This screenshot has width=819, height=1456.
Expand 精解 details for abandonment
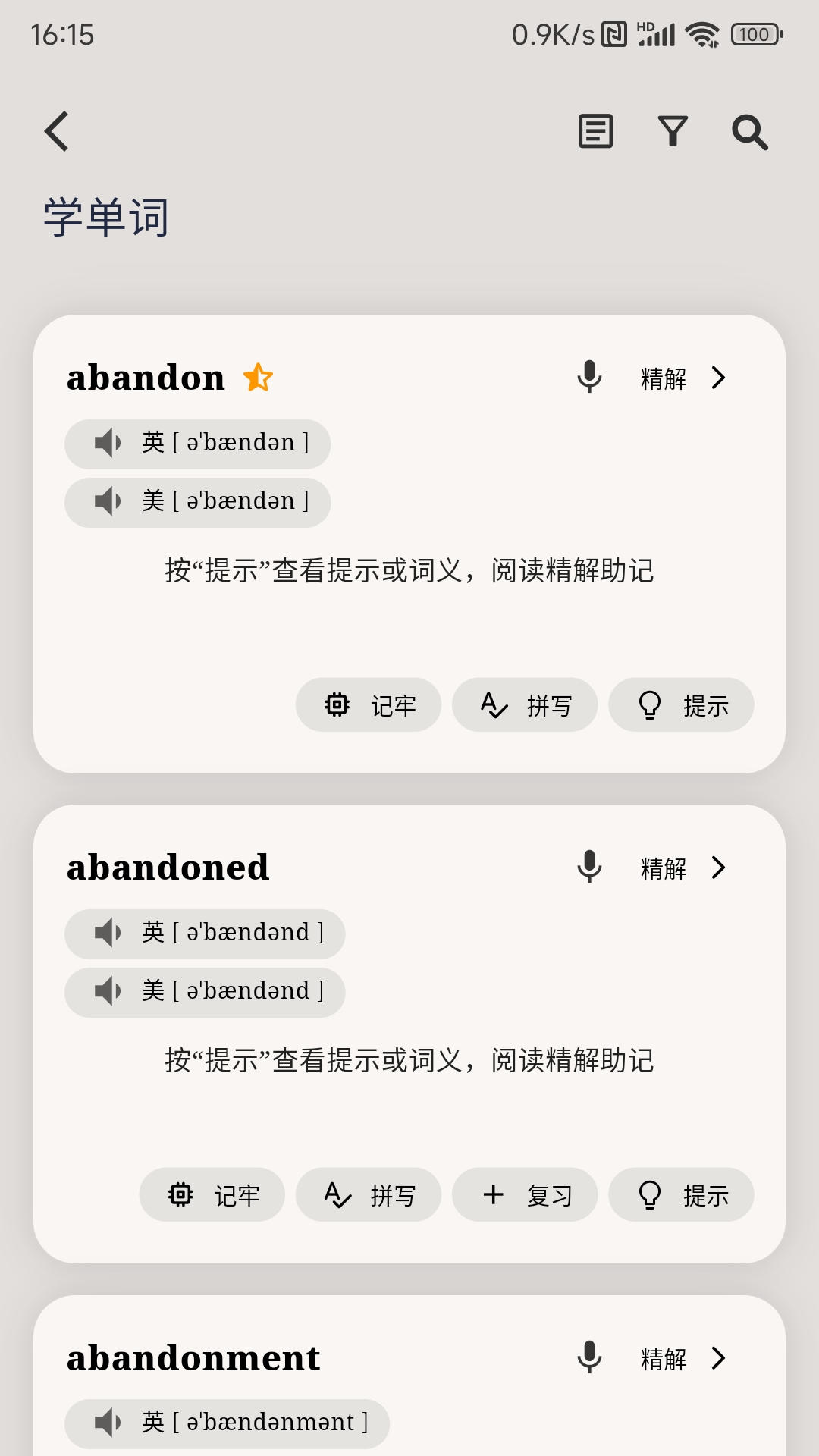[x=719, y=1357]
